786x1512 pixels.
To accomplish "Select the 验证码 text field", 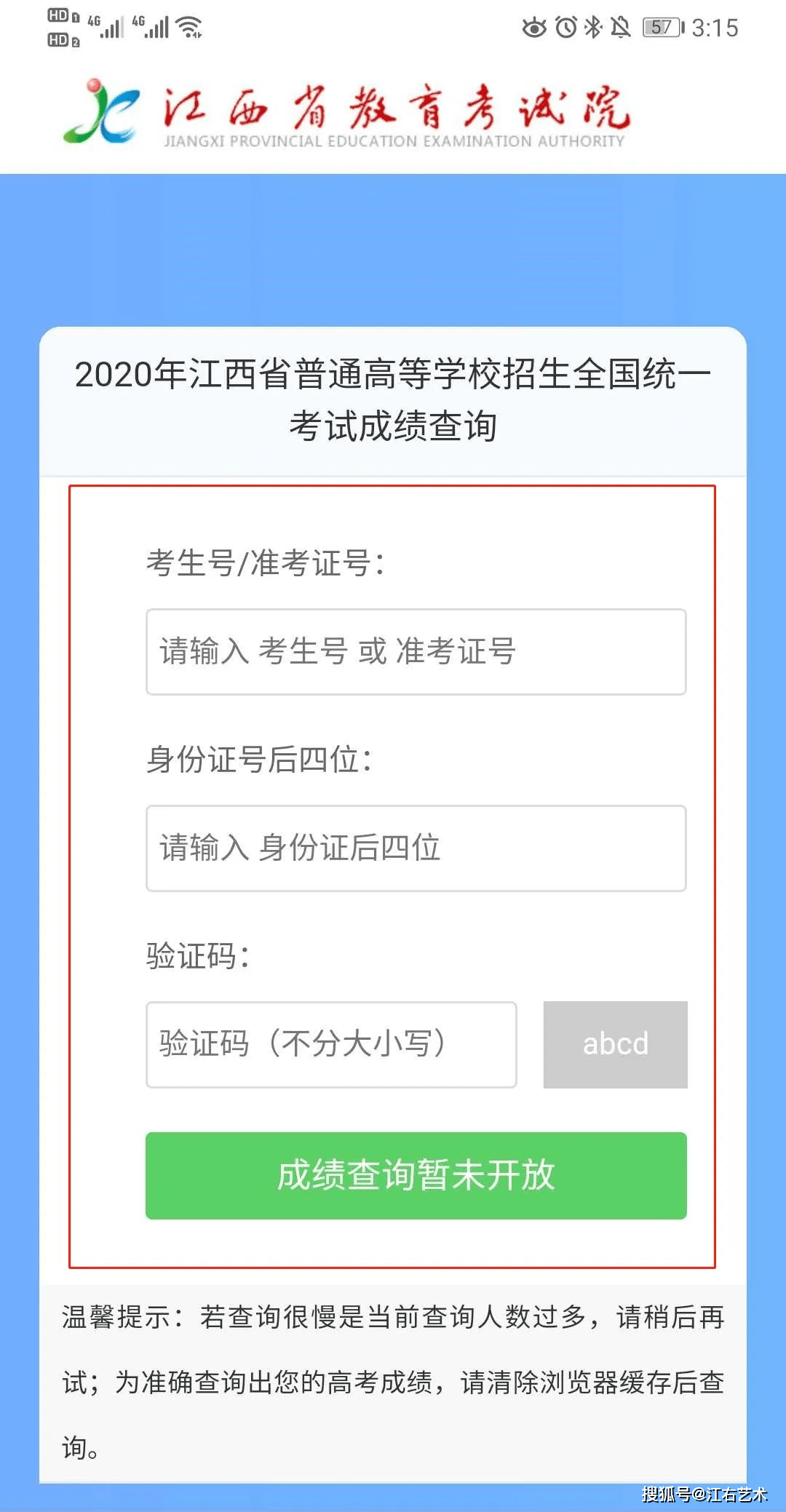I will [x=331, y=1045].
